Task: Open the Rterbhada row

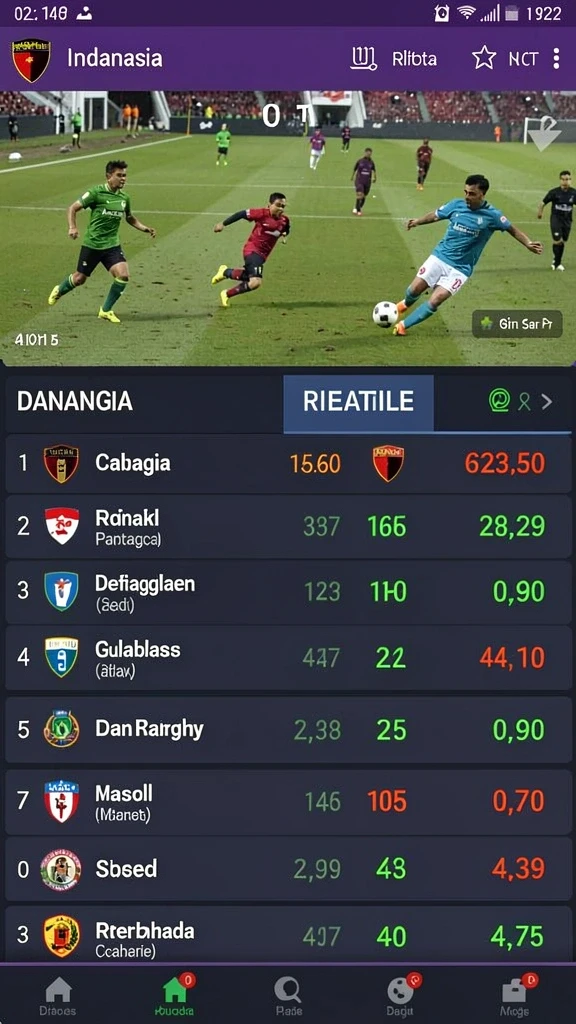Action: pyautogui.click(x=288, y=935)
